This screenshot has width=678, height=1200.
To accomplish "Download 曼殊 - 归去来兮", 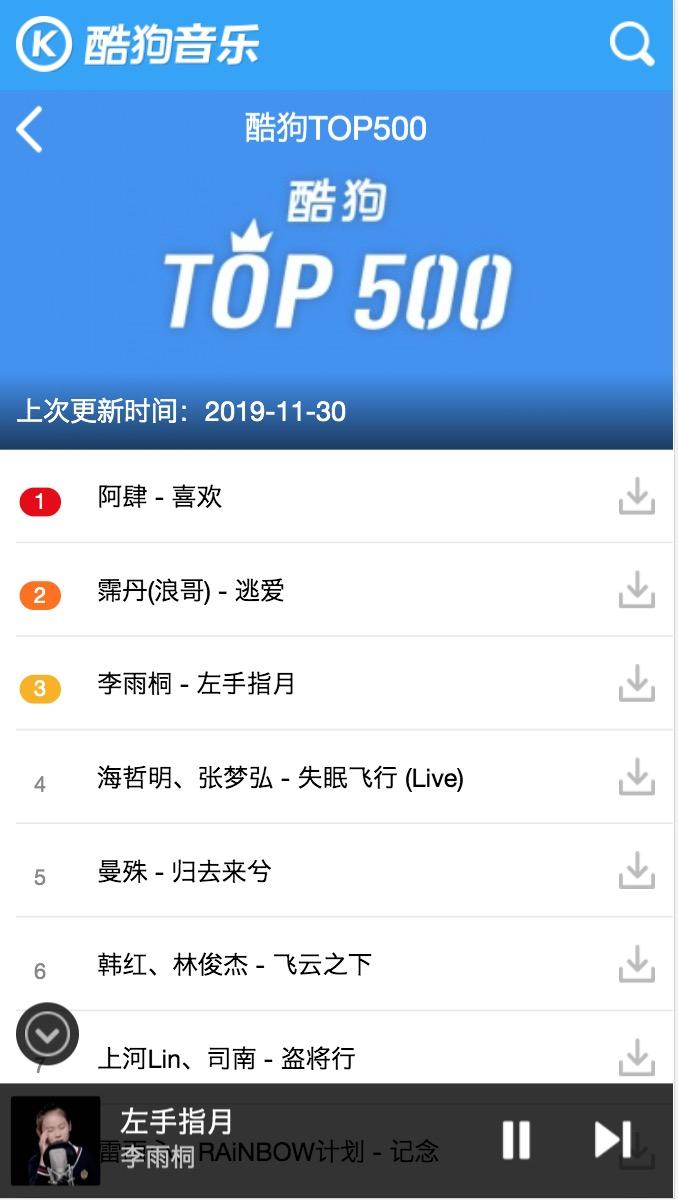I will pos(636,871).
